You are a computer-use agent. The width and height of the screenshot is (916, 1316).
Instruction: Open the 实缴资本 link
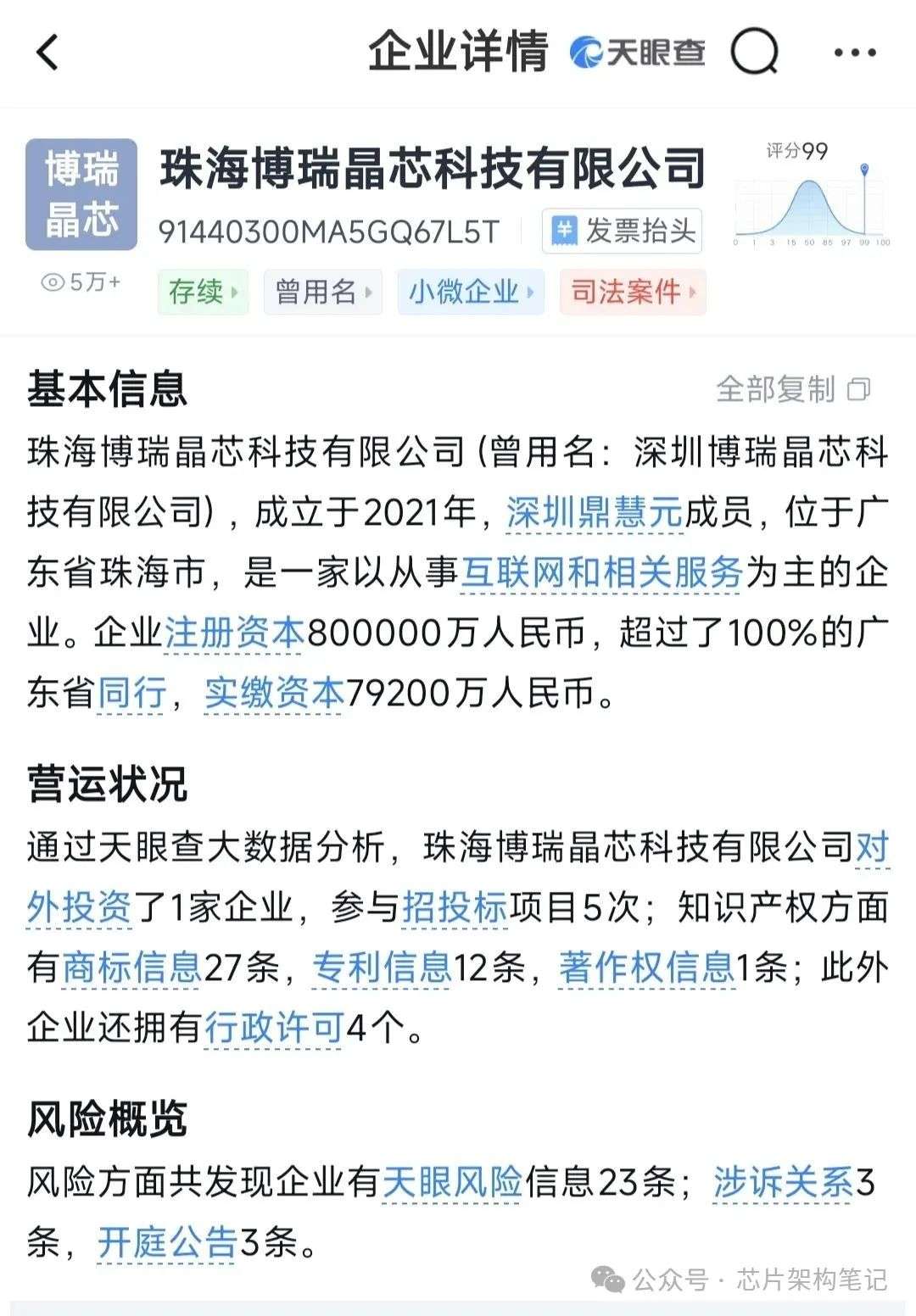point(274,694)
